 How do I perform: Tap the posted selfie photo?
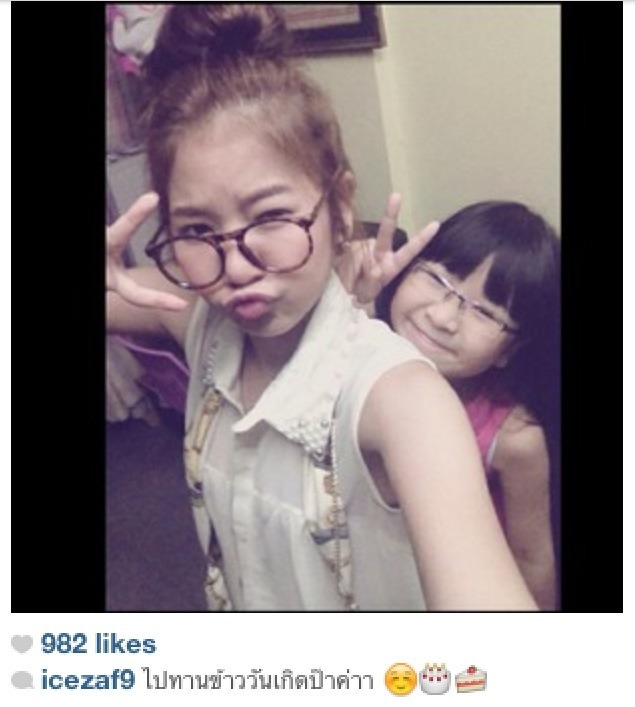333,308
